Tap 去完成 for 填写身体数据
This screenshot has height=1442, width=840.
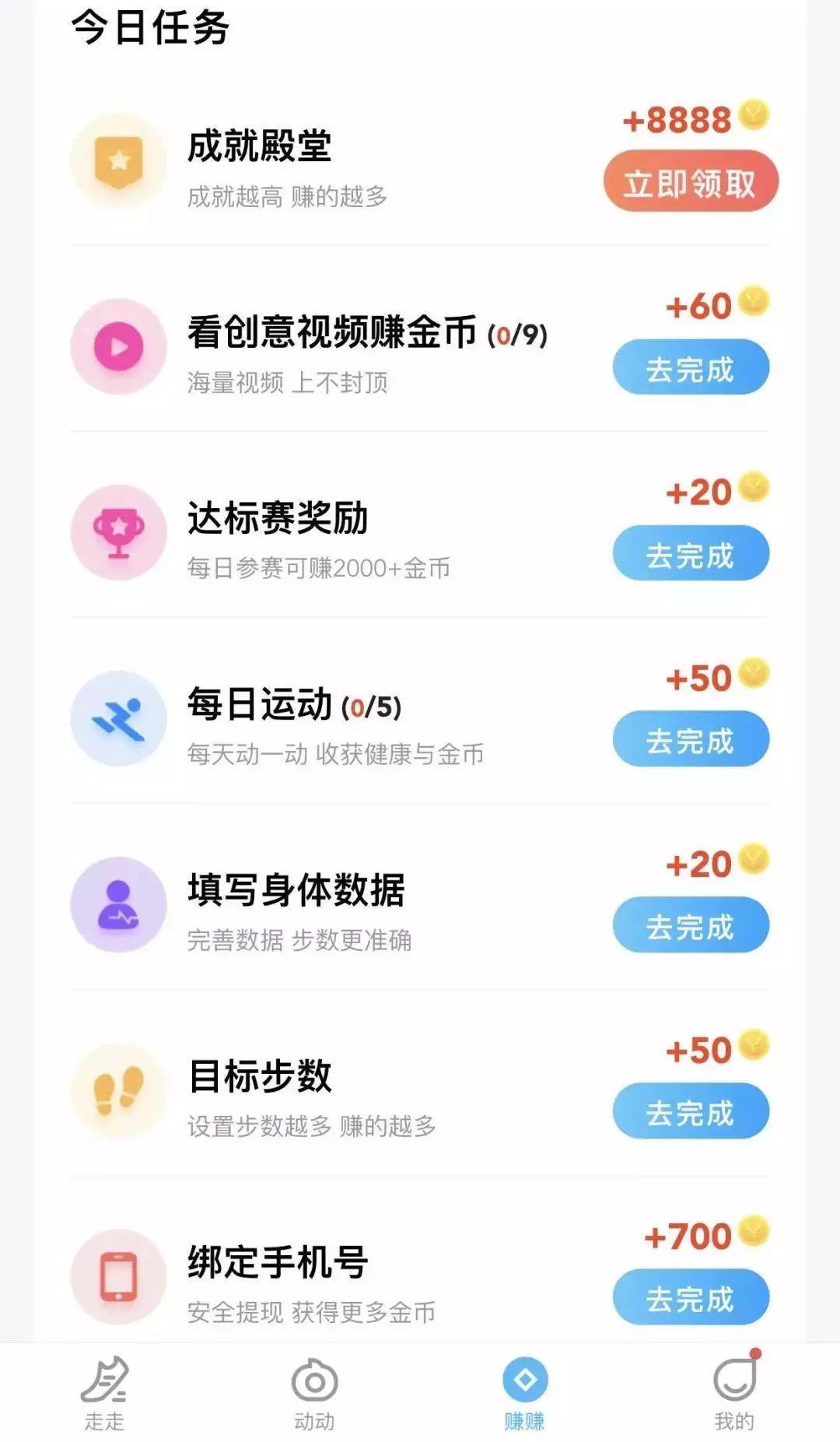tap(691, 925)
